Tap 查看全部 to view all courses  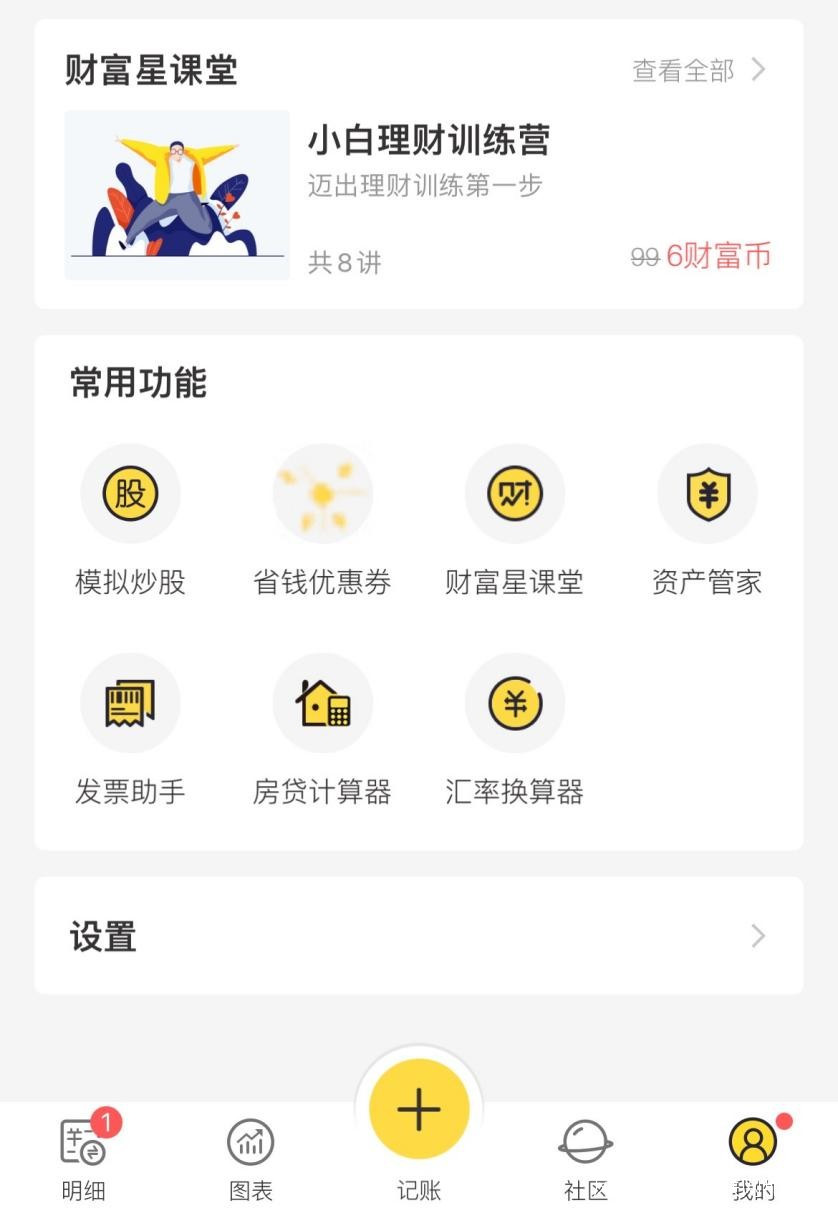click(698, 70)
